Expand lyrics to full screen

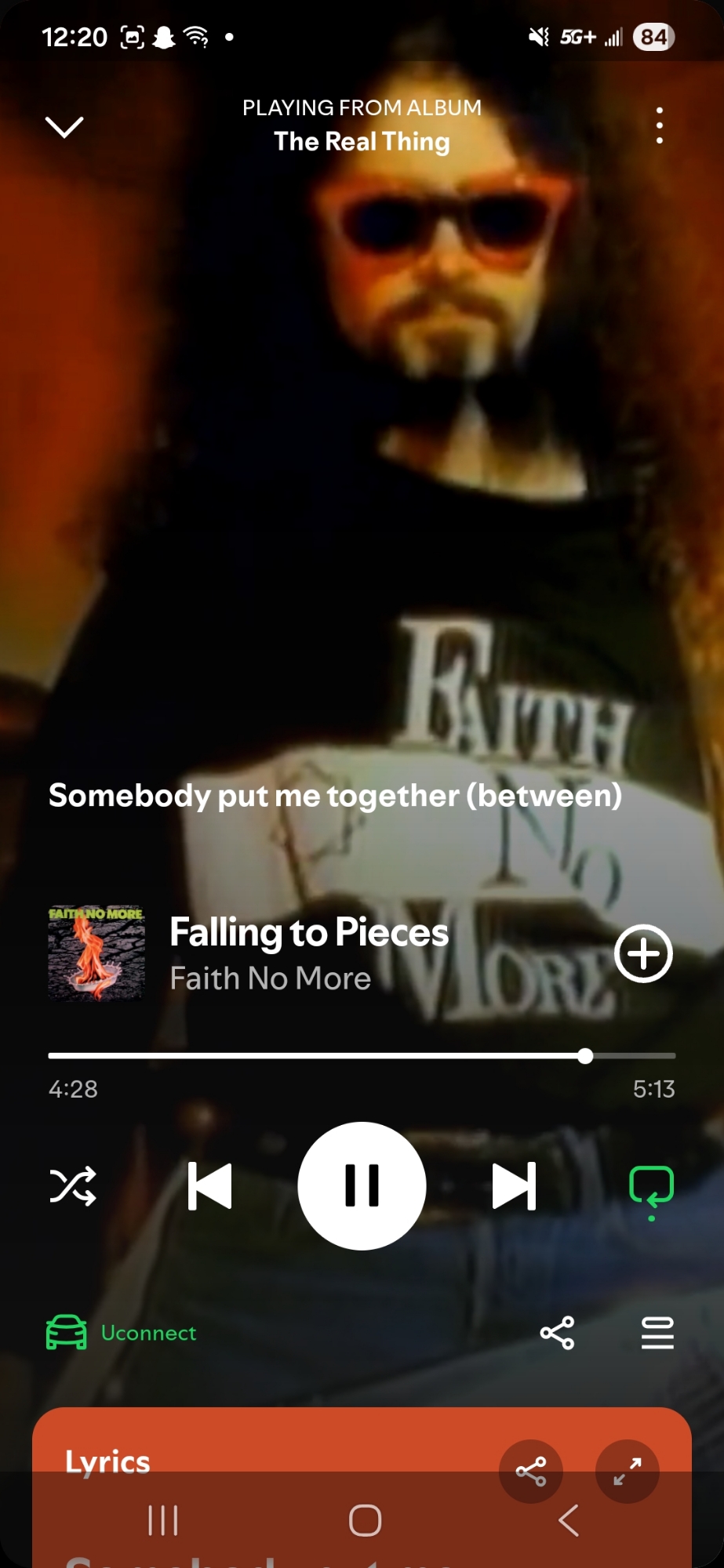628,1472
